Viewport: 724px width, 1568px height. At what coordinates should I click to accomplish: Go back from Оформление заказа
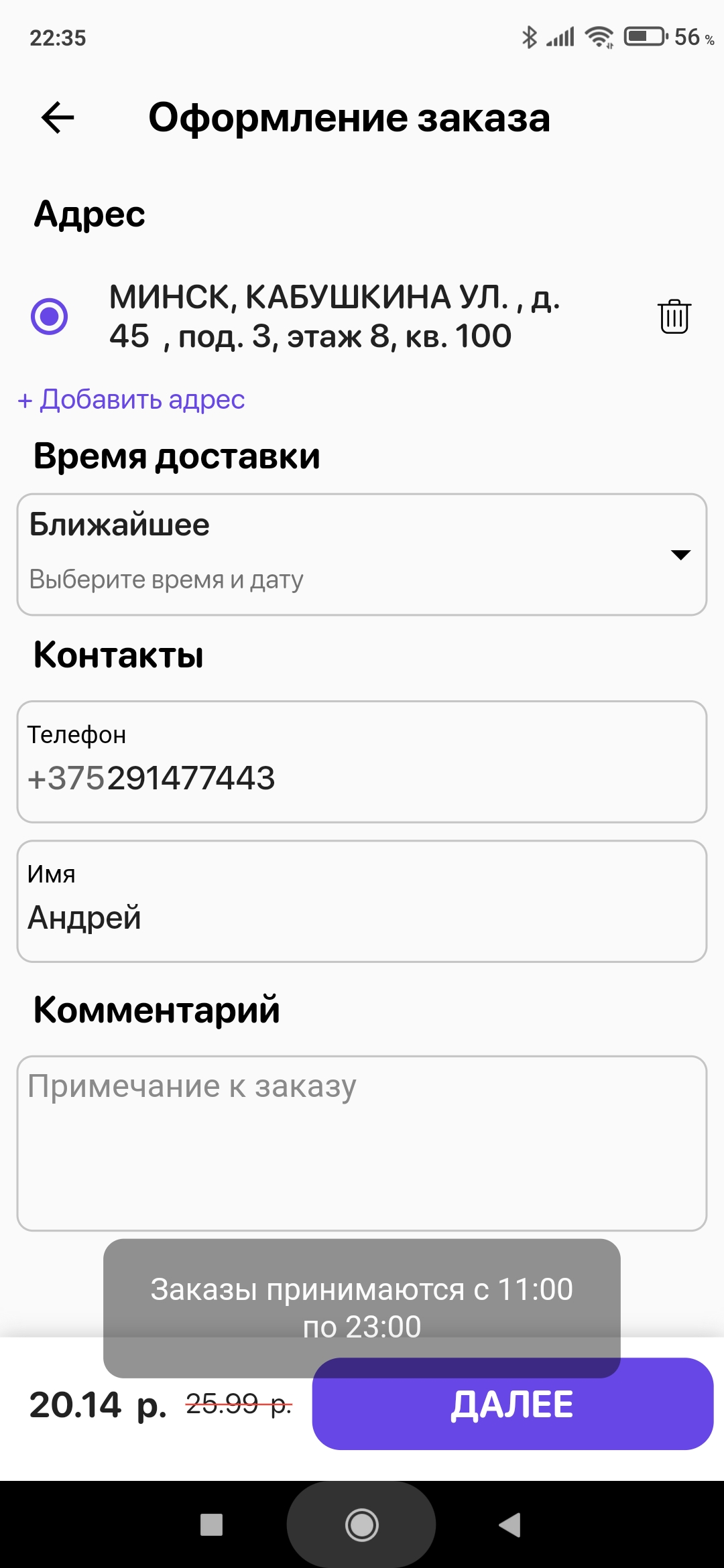[58, 118]
